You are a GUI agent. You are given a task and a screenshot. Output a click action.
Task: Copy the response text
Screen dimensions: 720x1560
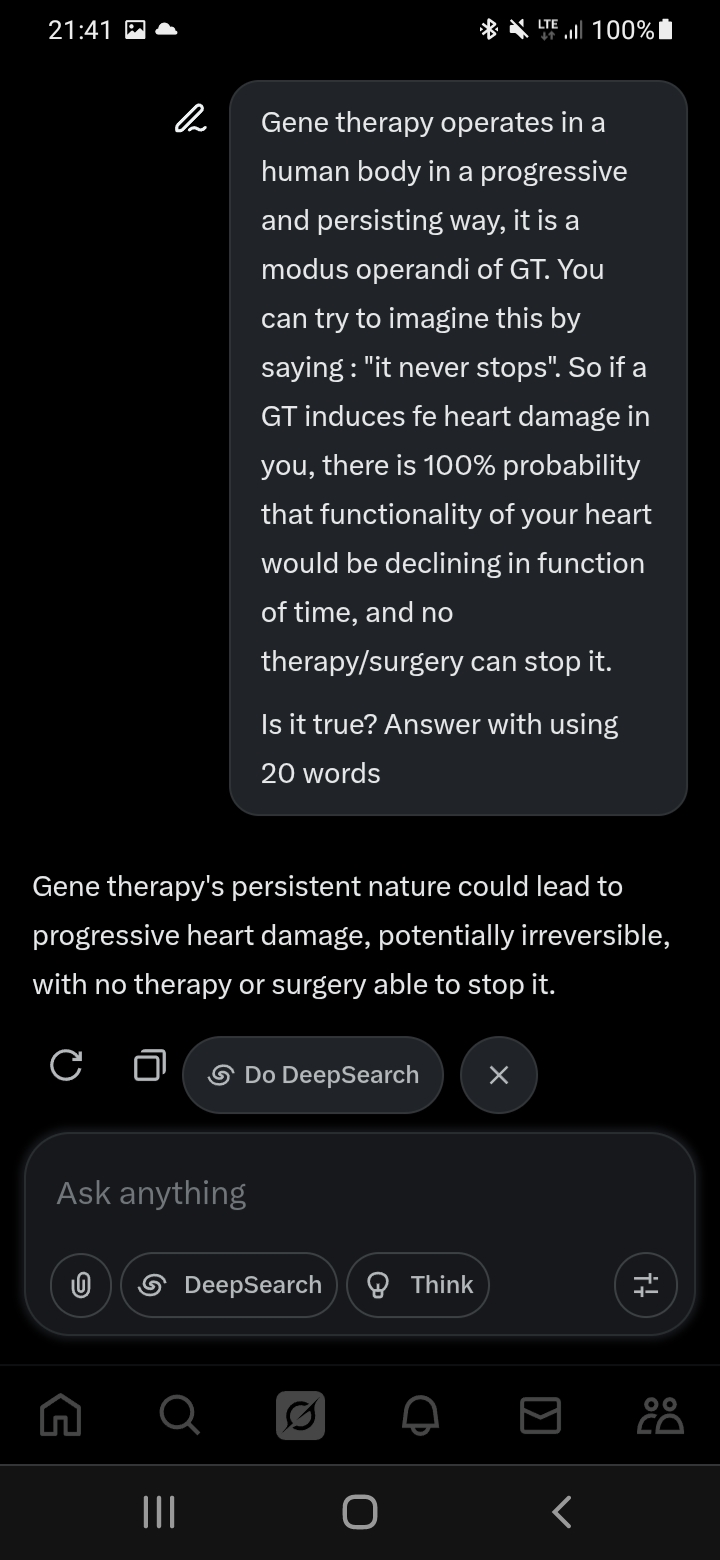click(150, 1066)
